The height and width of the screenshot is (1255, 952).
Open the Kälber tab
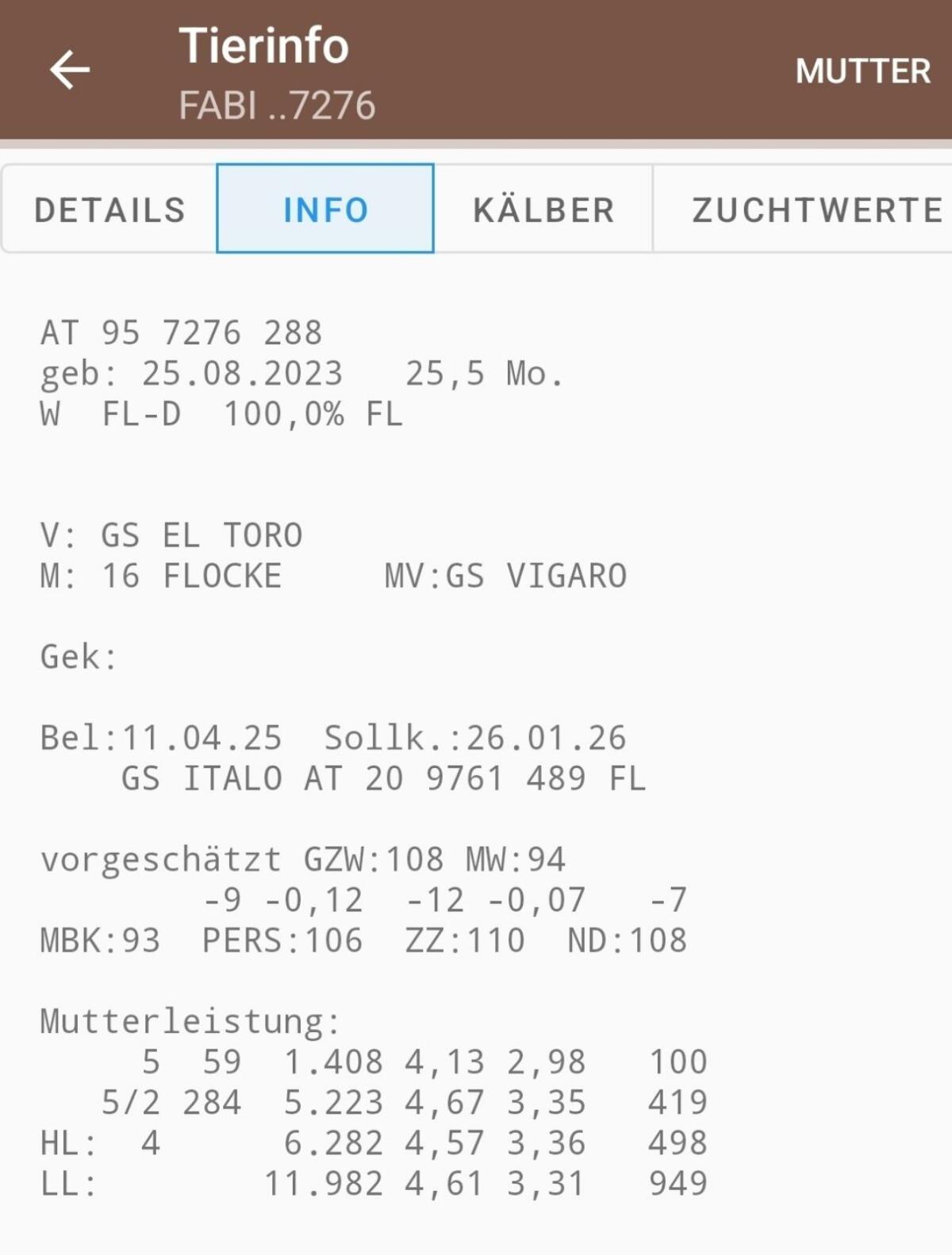(543, 210)
